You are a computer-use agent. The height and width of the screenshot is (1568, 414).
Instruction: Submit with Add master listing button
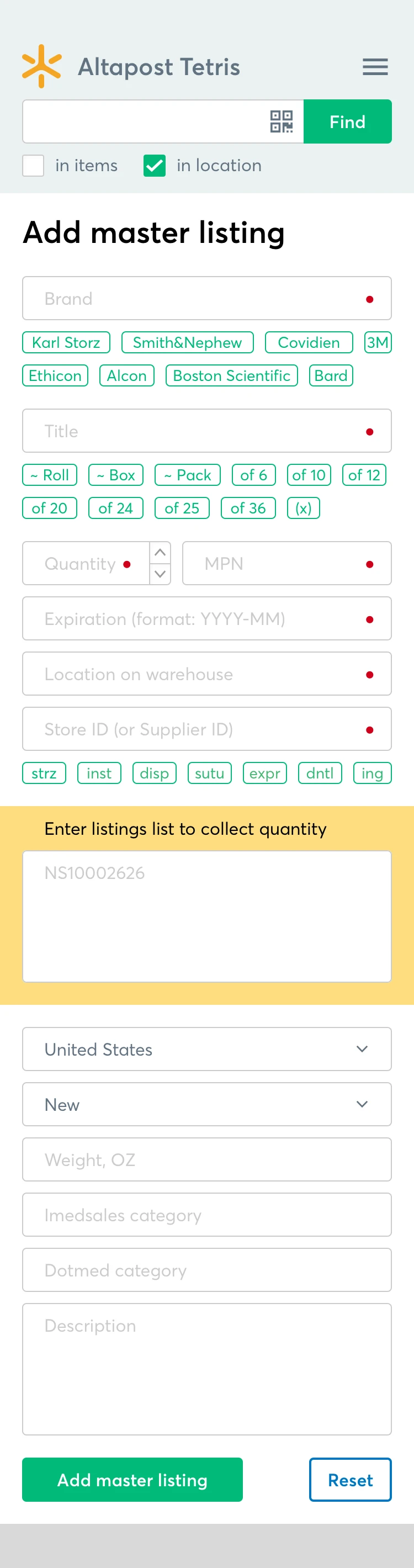tap(132, 1480)
